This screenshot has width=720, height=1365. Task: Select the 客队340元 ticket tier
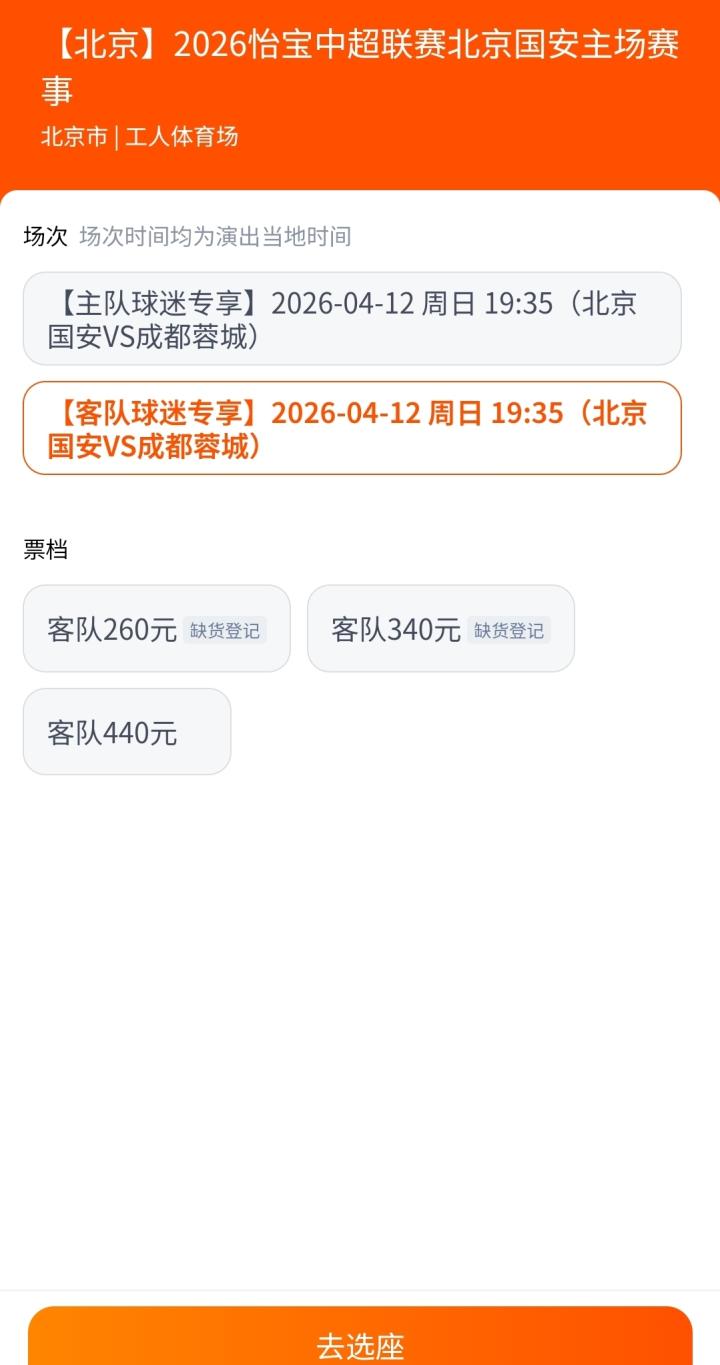440,629
